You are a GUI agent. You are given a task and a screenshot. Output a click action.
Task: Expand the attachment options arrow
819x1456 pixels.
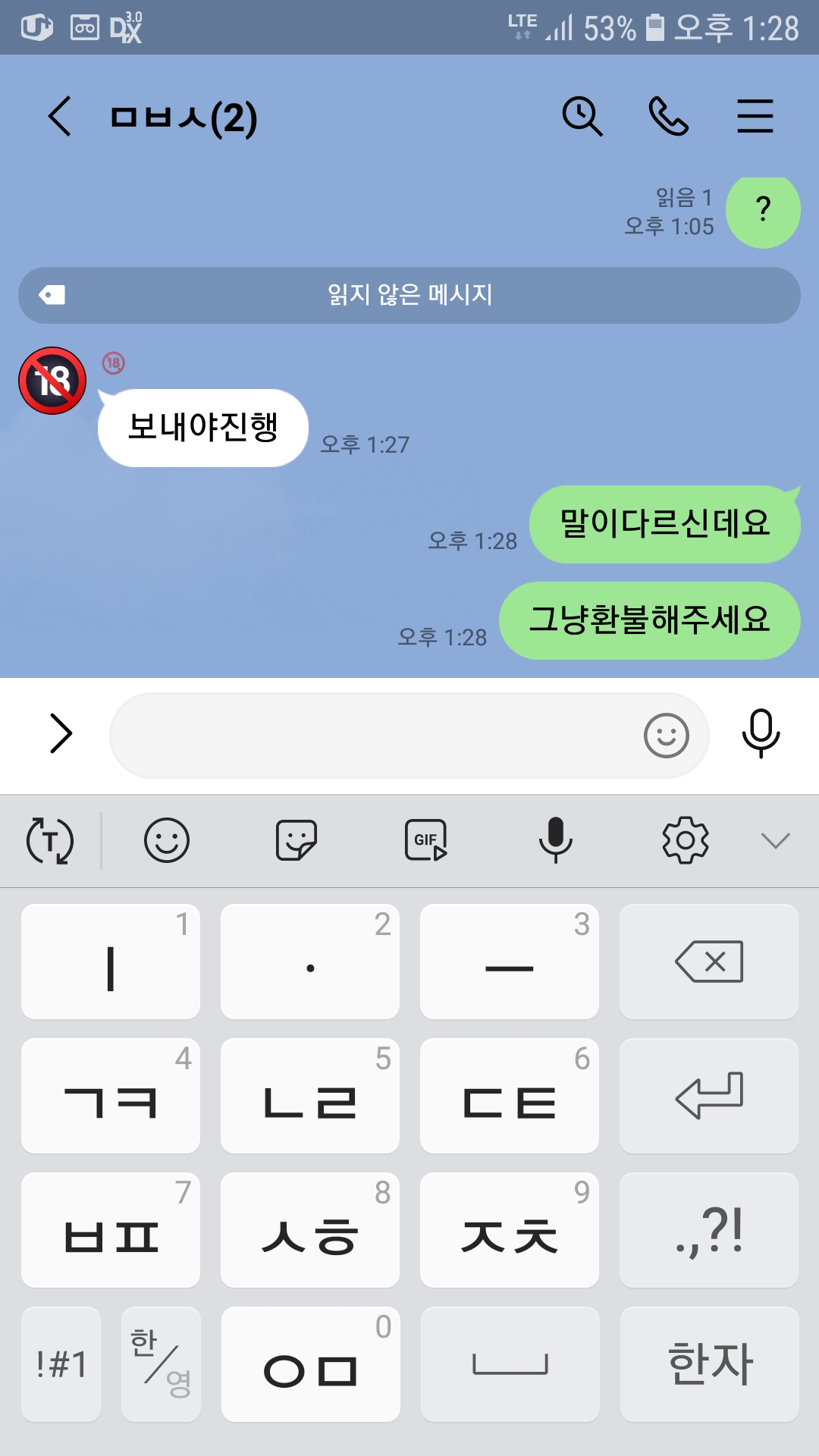pyautogui.click(x=61, y=733)
